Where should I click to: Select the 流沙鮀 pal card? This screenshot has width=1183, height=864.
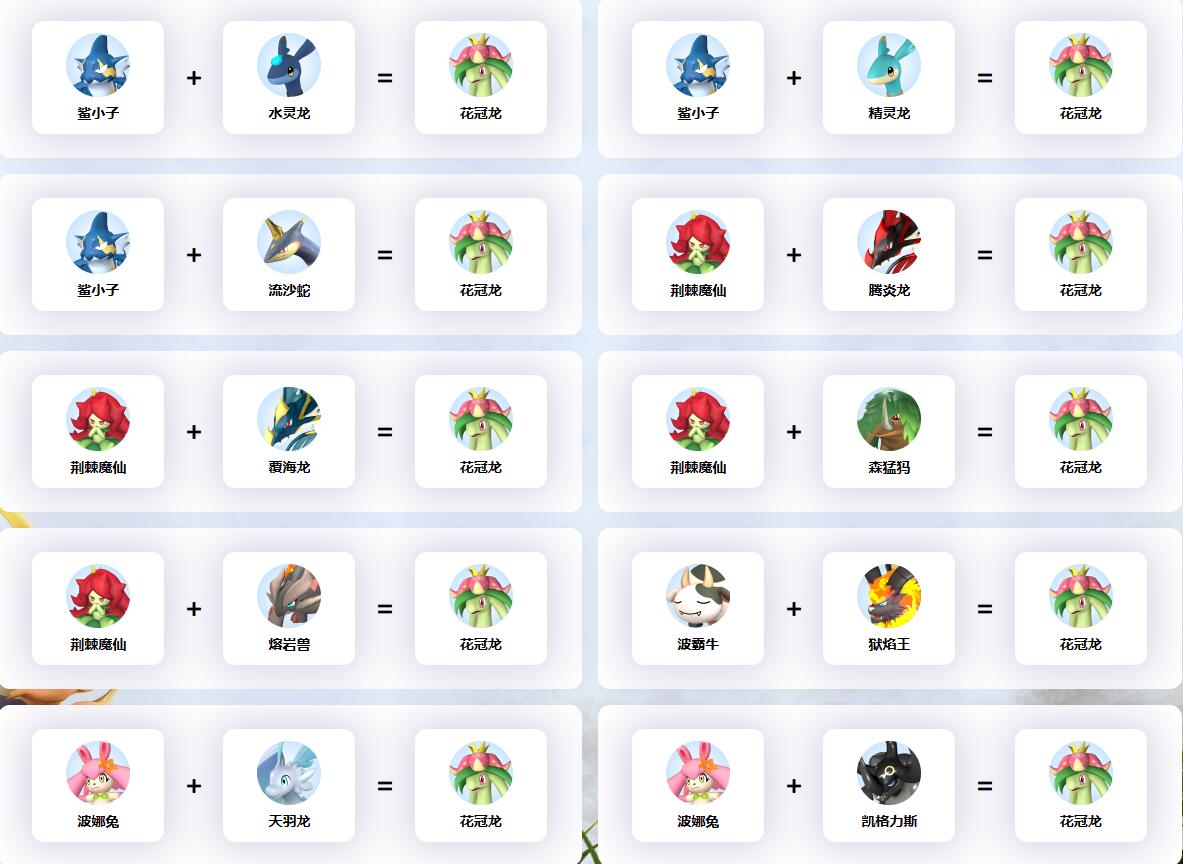289,254
